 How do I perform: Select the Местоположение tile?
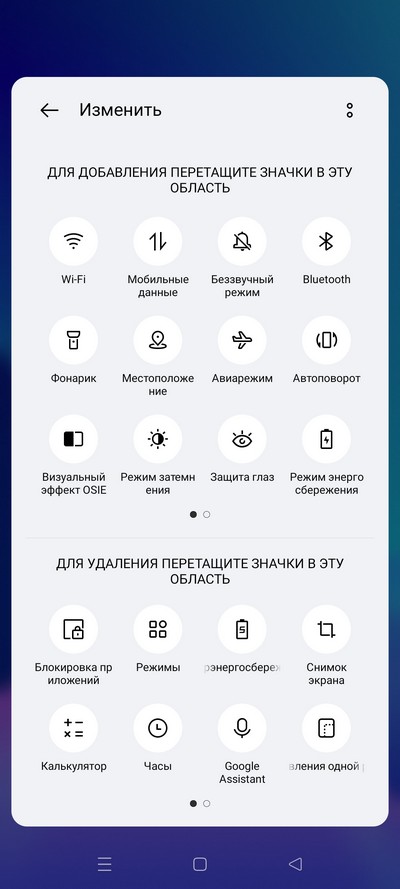[x=158, y=340]
